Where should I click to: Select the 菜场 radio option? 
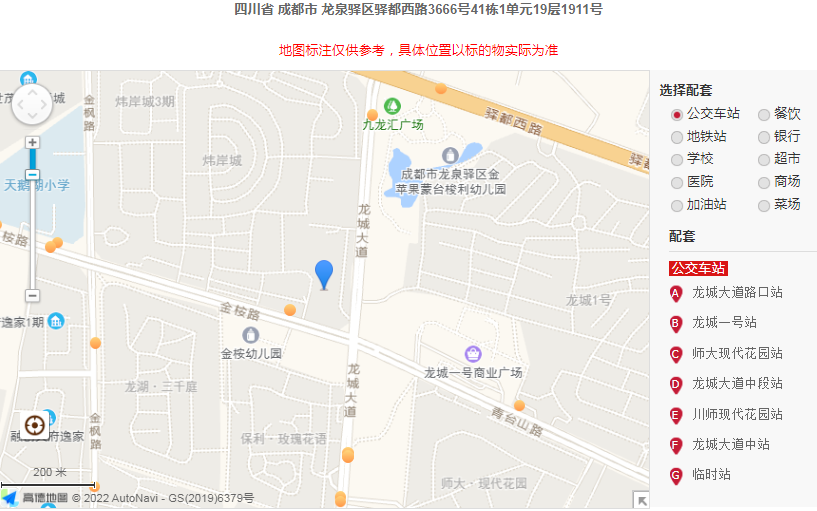point(764,205)
